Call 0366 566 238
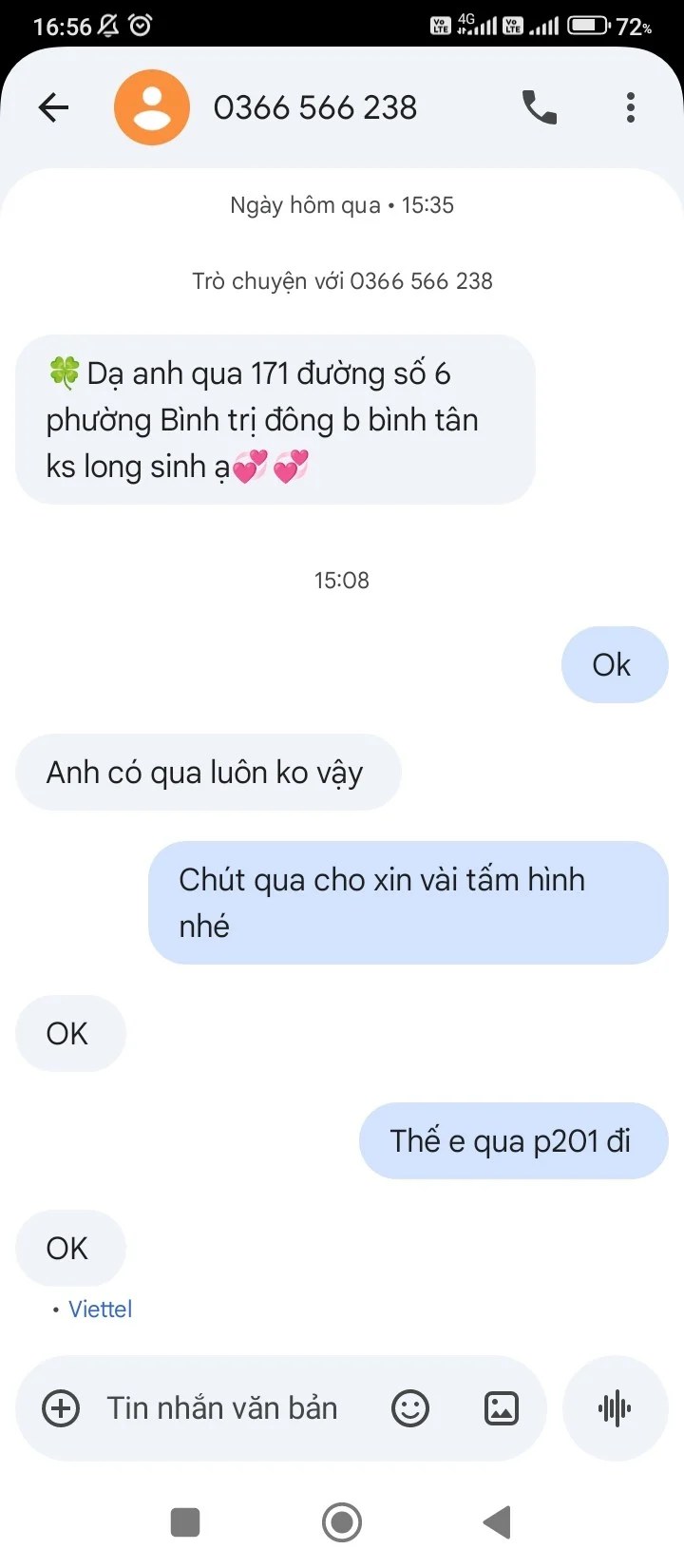 point(539,107)
